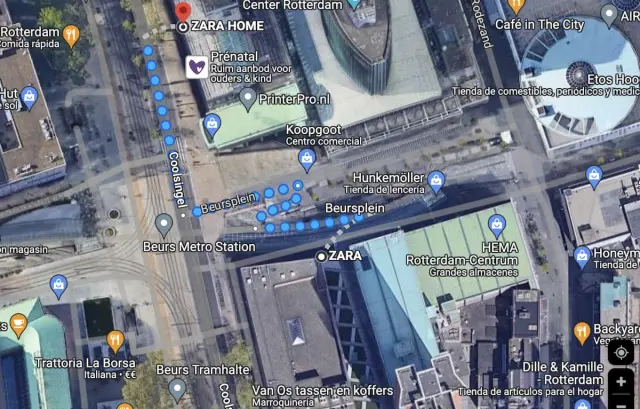Tap the Hunkemöller store marker

436,181
